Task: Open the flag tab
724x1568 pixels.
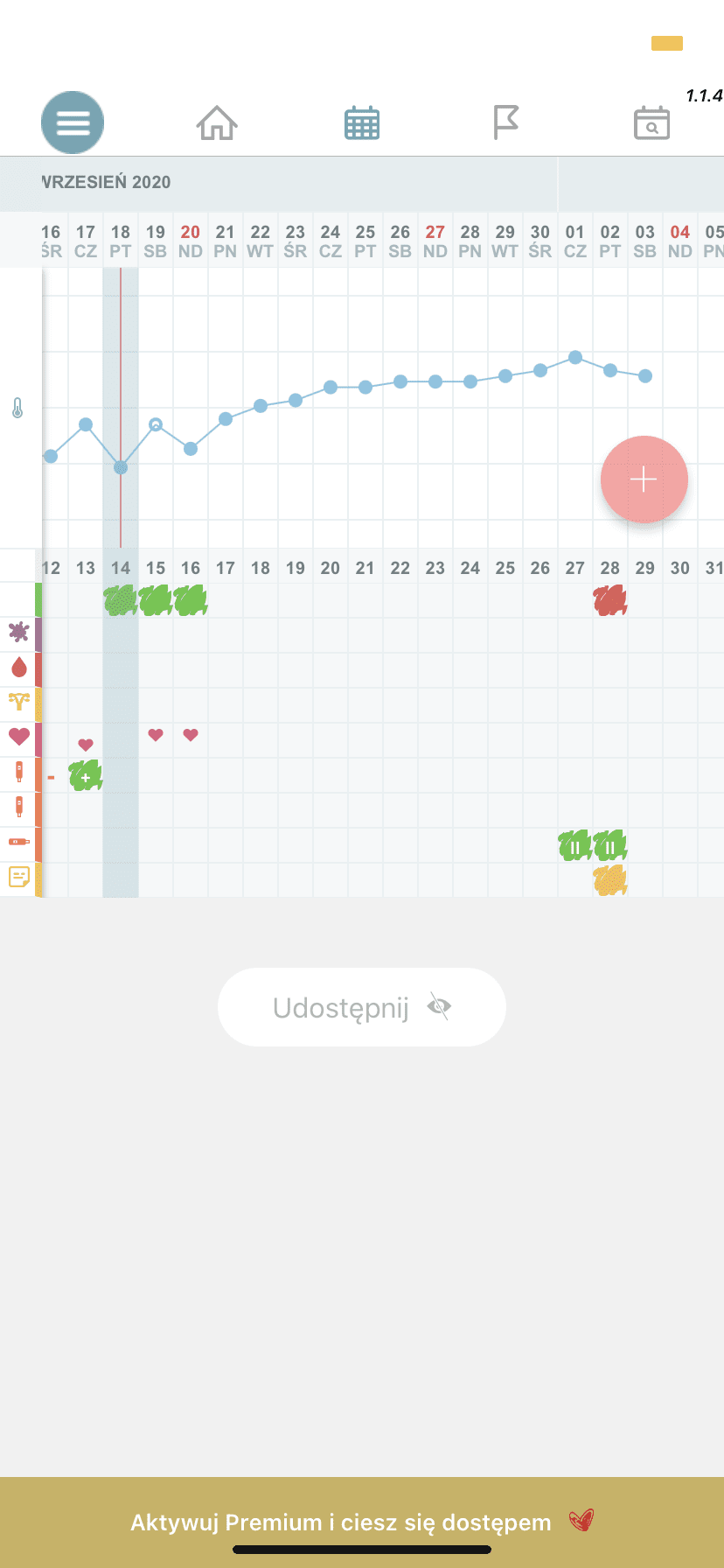Action: pyautogui.click(x=505, y=122)
